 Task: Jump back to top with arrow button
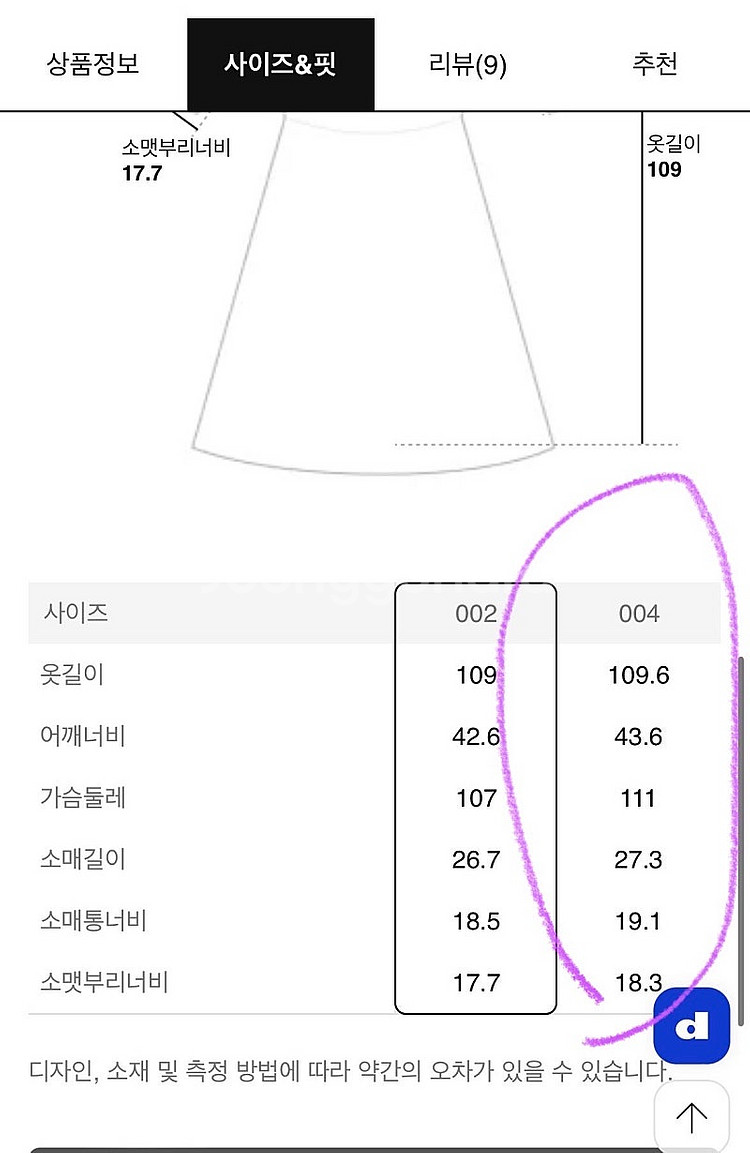691,1115
